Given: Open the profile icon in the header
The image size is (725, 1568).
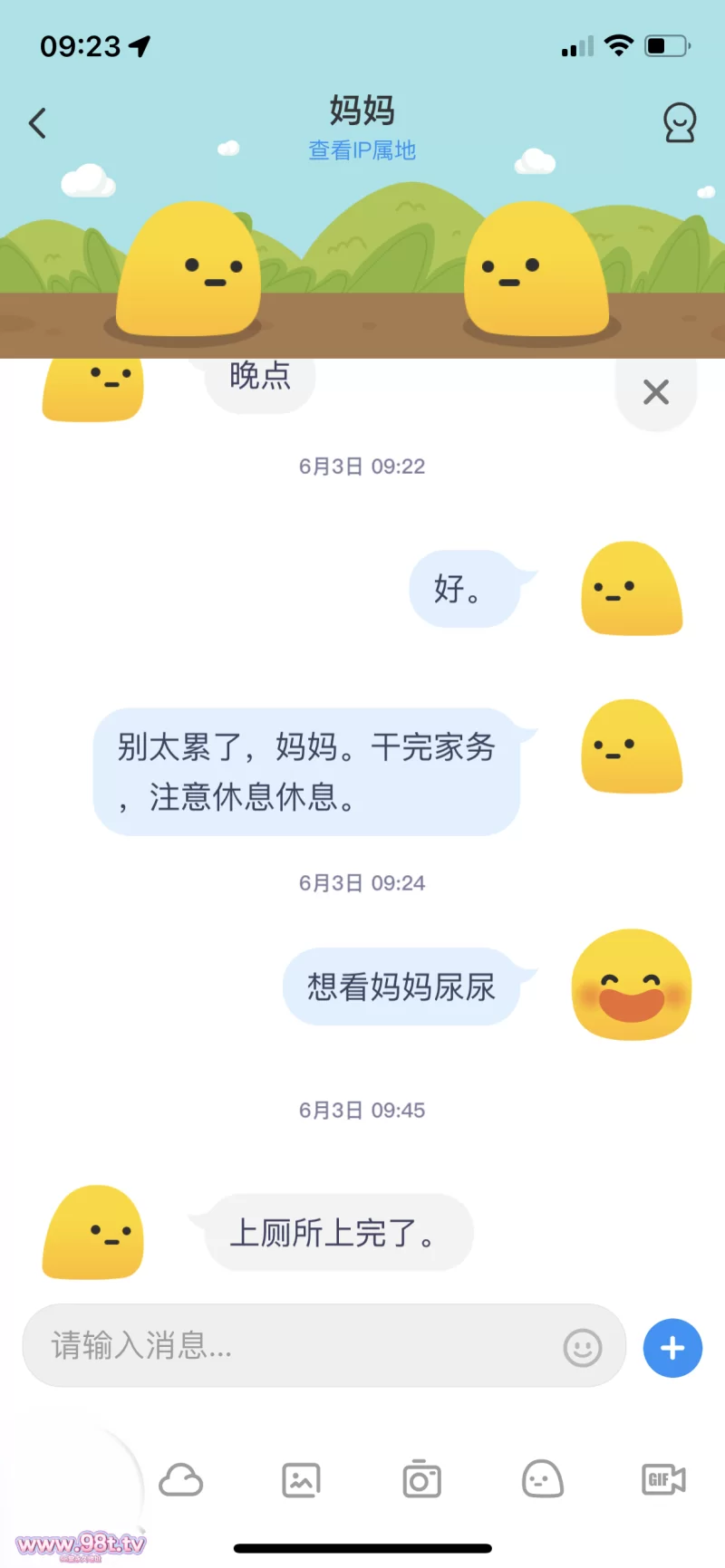Looking at the screenshot, I should coord(679,123).
